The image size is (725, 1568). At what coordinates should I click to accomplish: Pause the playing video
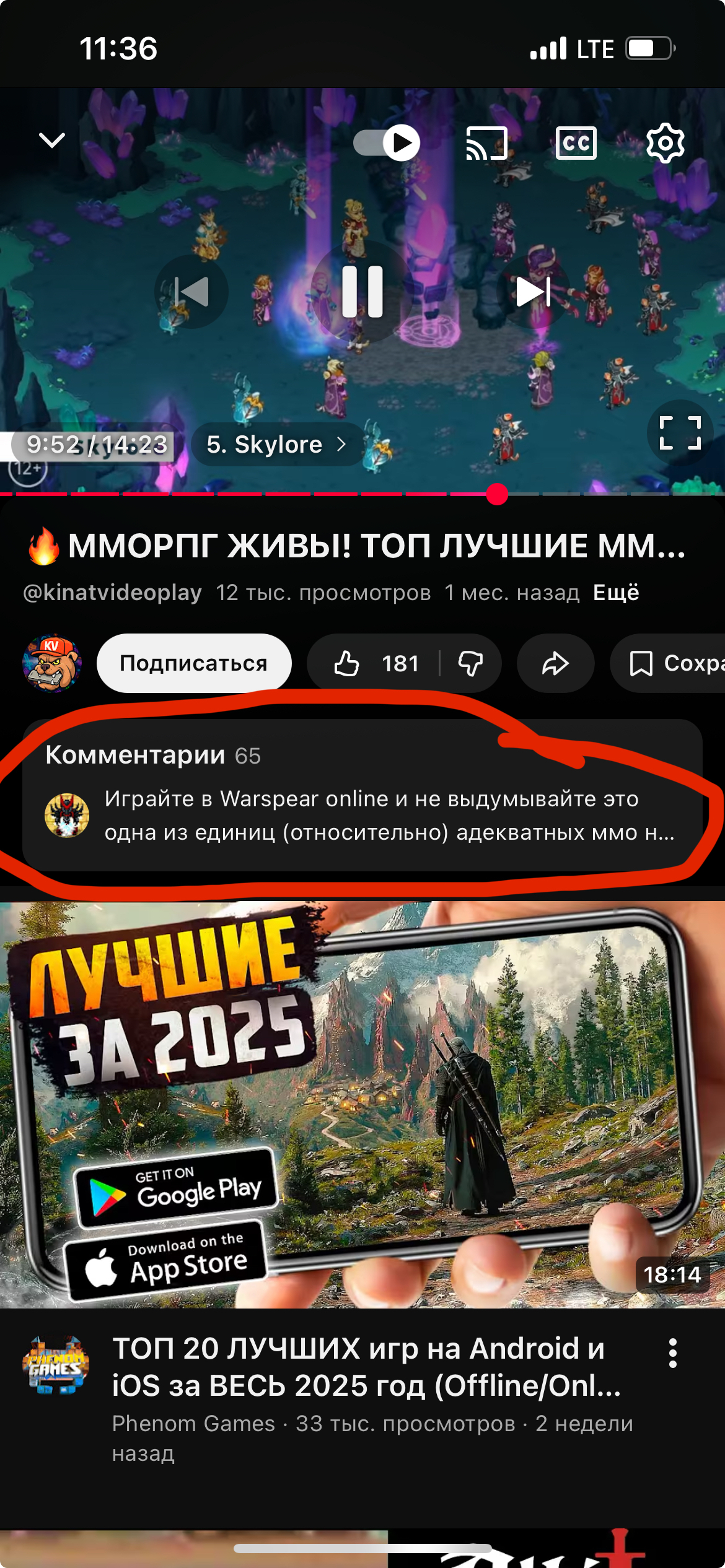362,292
